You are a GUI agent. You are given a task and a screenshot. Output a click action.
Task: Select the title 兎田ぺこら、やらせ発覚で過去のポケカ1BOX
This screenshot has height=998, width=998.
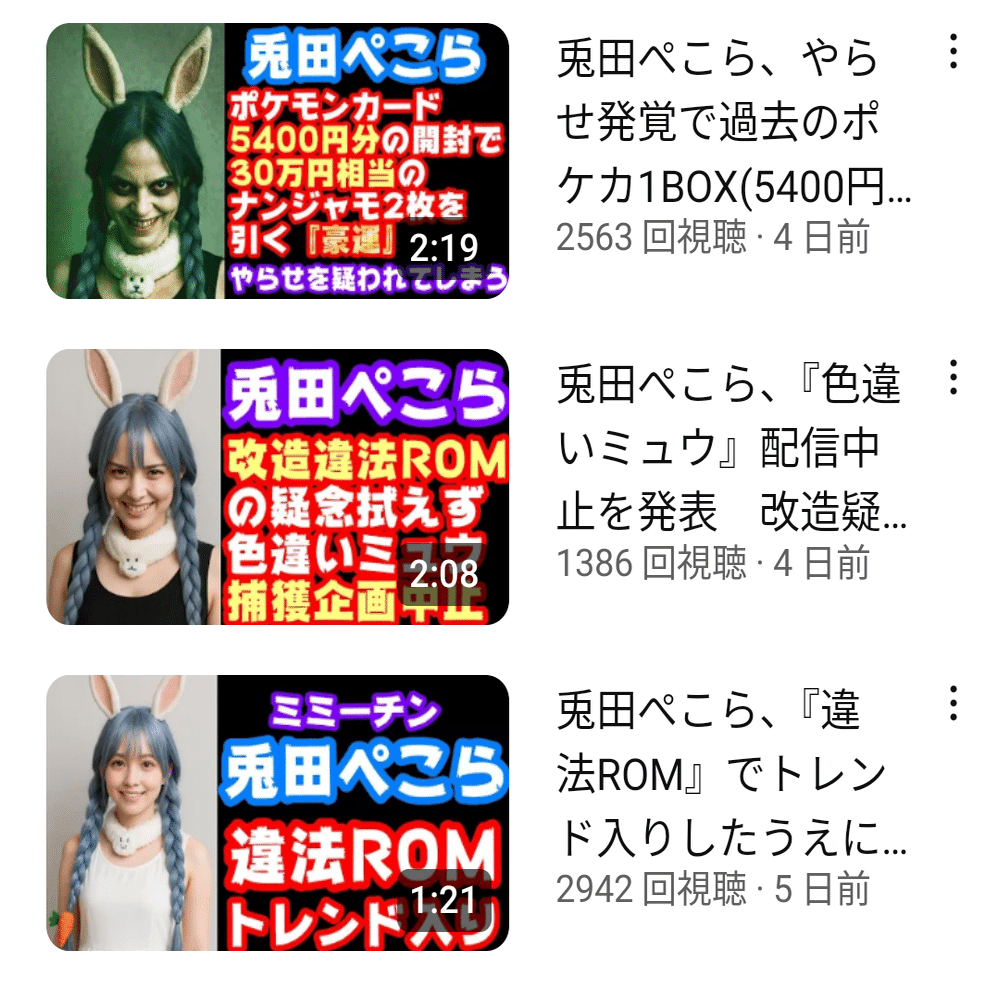[732, 122]
